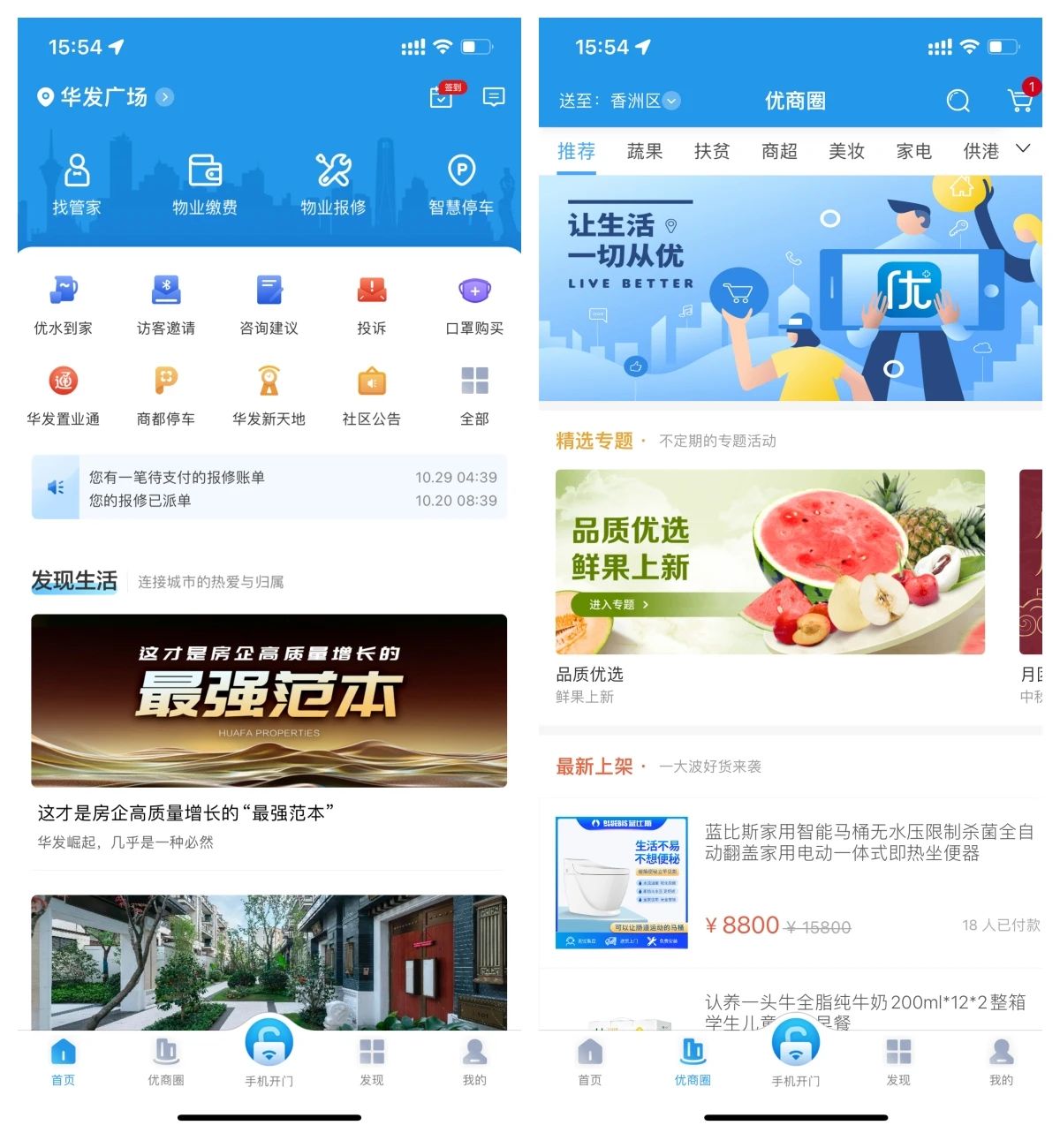Show 全部 services
Screen dimensions: 1060x1148
pyautogui.click(x=474, y=395)
